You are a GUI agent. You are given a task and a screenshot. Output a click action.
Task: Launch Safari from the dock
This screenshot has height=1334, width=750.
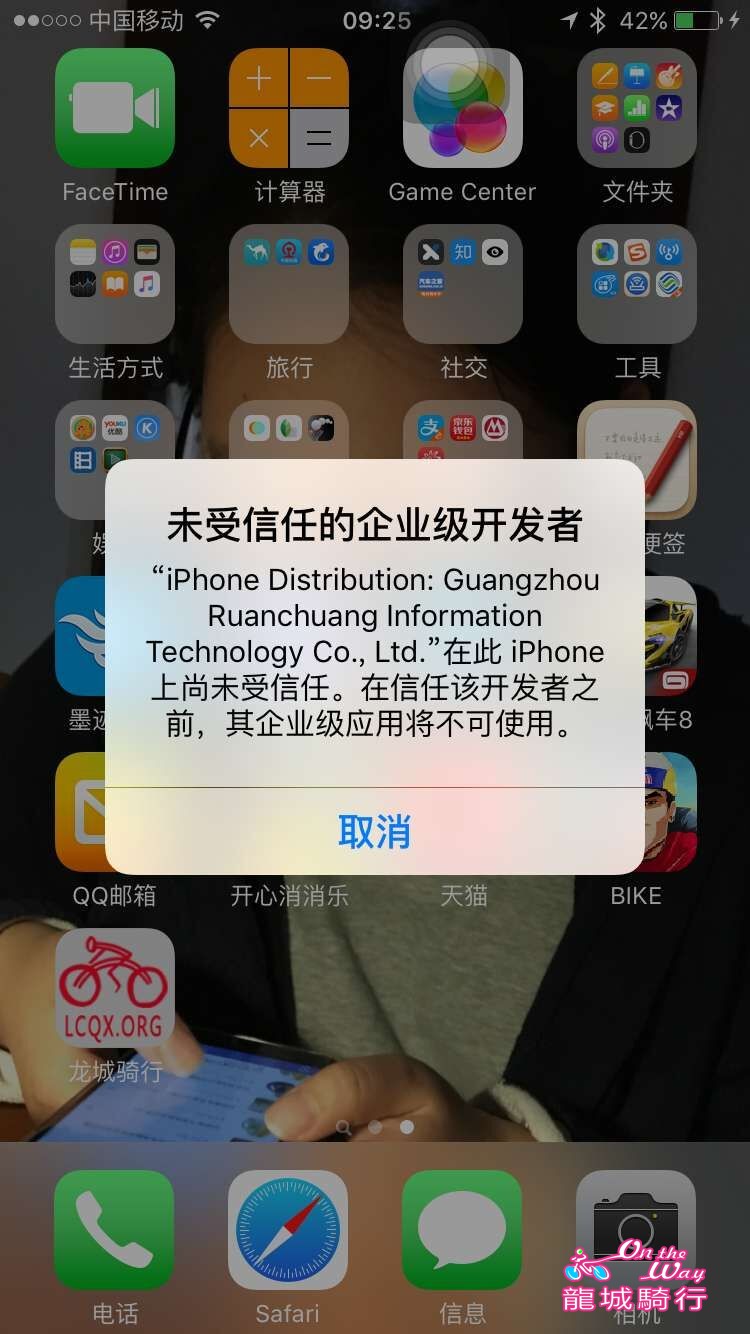coord(288,1230)
